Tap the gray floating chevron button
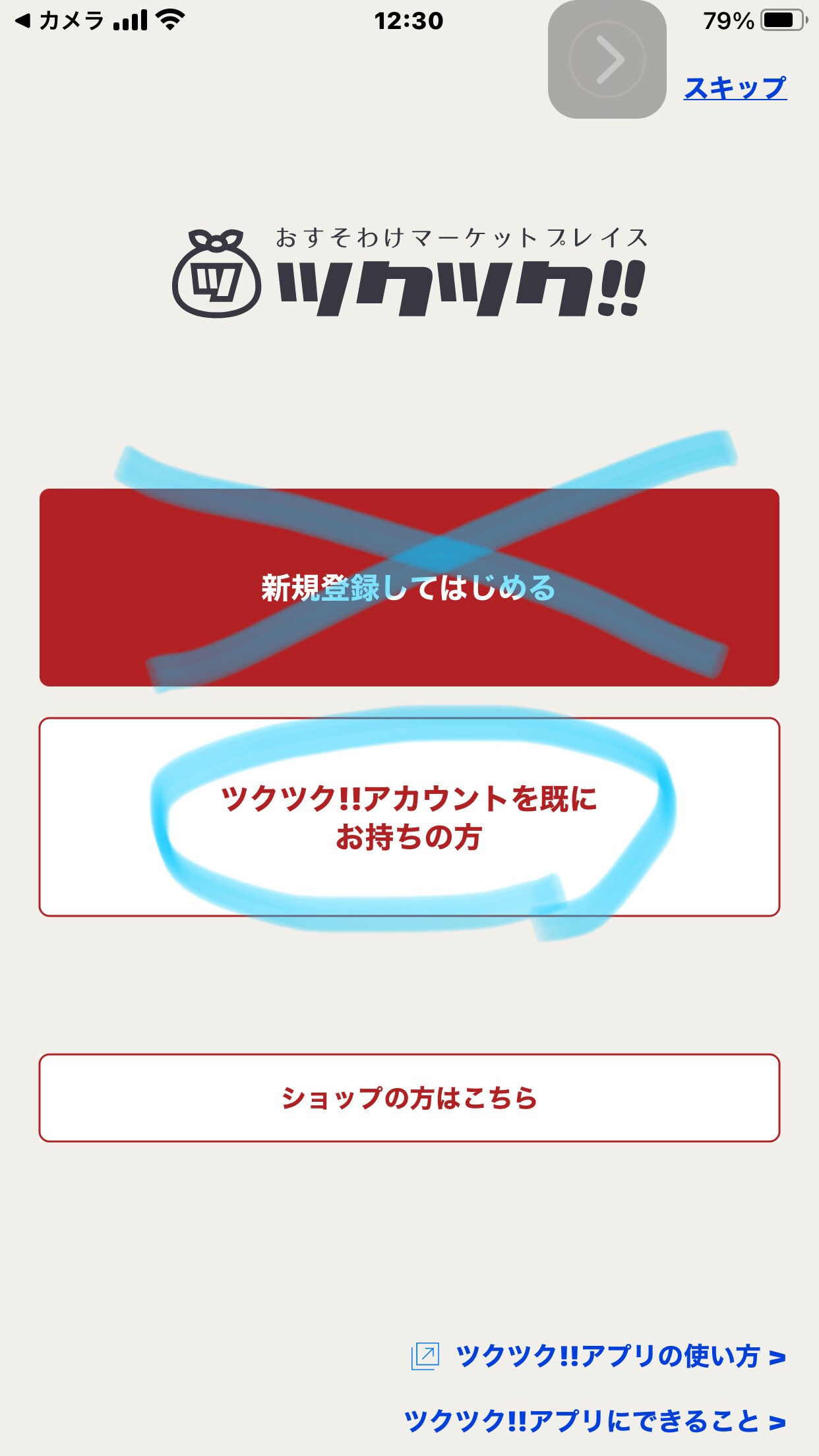Image resolution: width=819 pixels, height=1456 pixels. (607, 60)
